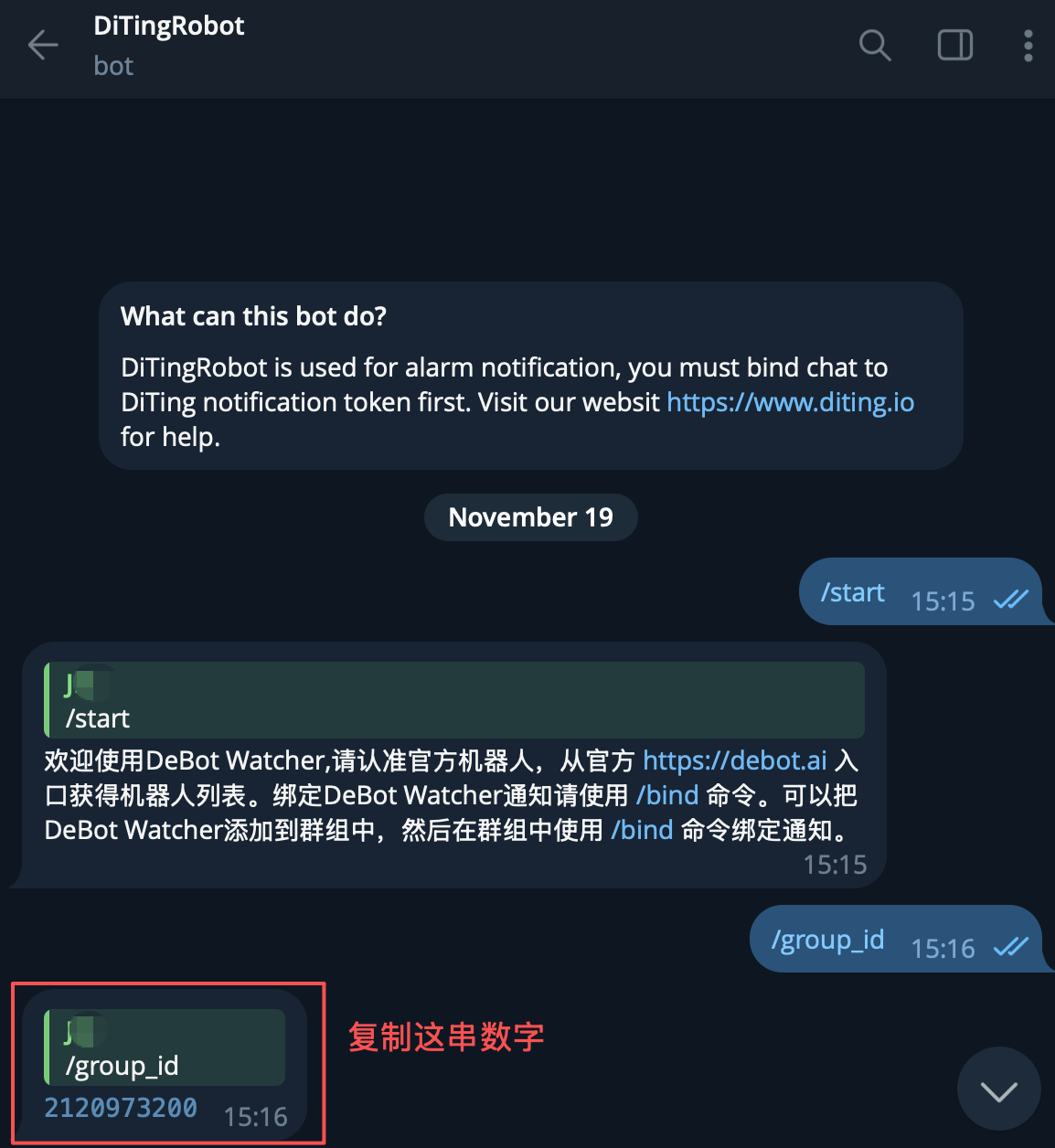Tap the /bind command after 通知请使用

667,795
